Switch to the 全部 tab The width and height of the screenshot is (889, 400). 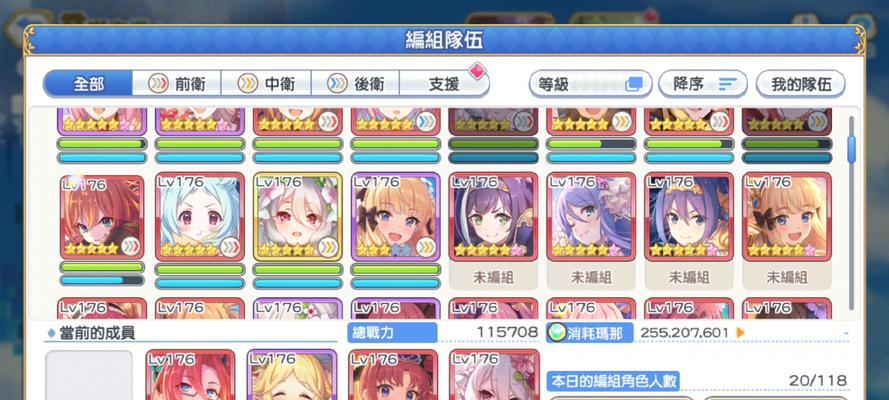click(x=87, y=84)
